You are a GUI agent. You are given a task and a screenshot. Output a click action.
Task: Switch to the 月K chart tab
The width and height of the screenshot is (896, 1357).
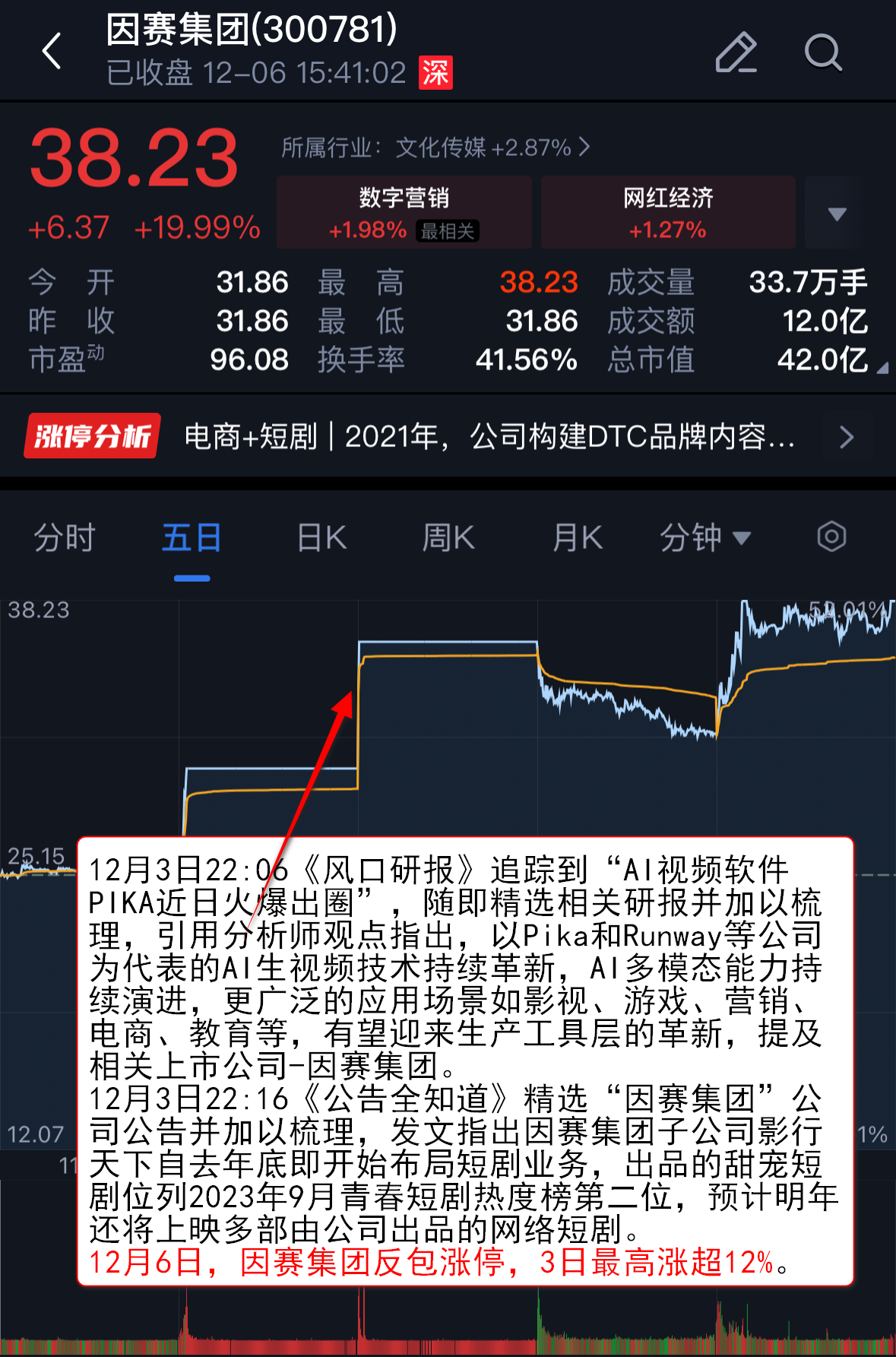pyautogui.click(x=578, y=538)
